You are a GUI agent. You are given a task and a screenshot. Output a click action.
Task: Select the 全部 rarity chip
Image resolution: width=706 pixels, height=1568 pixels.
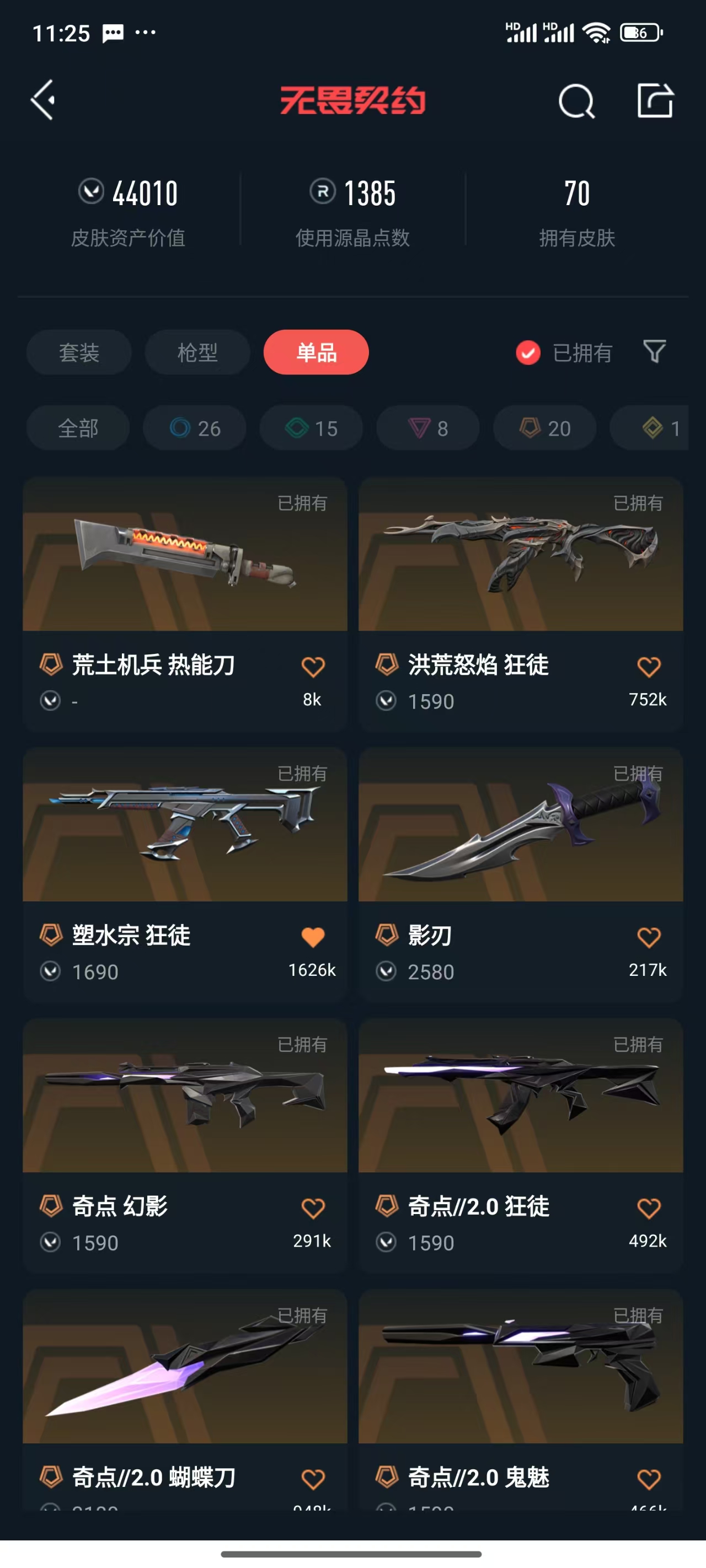point(78,428)
